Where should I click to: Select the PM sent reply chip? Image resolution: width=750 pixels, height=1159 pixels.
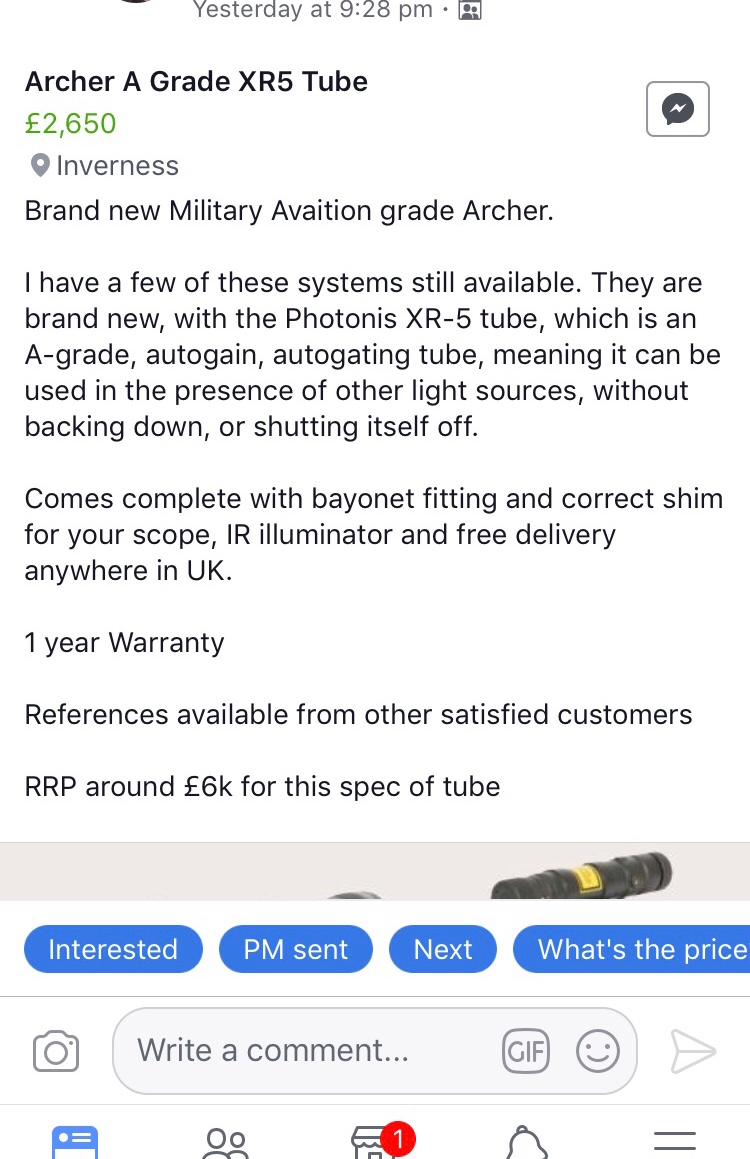pyautogui.click(x=296, y=949)
